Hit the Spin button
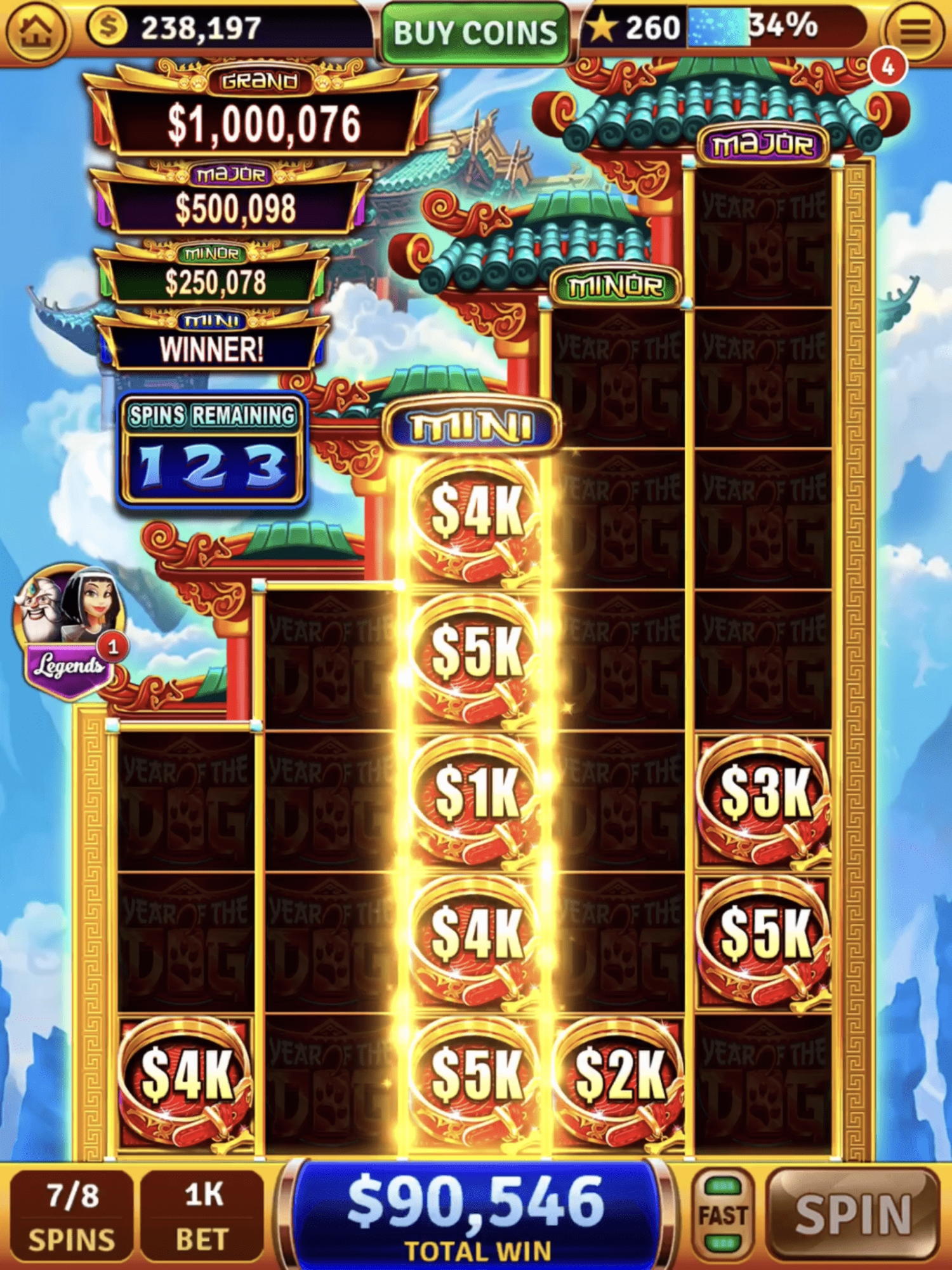 tap(853, 1214)
